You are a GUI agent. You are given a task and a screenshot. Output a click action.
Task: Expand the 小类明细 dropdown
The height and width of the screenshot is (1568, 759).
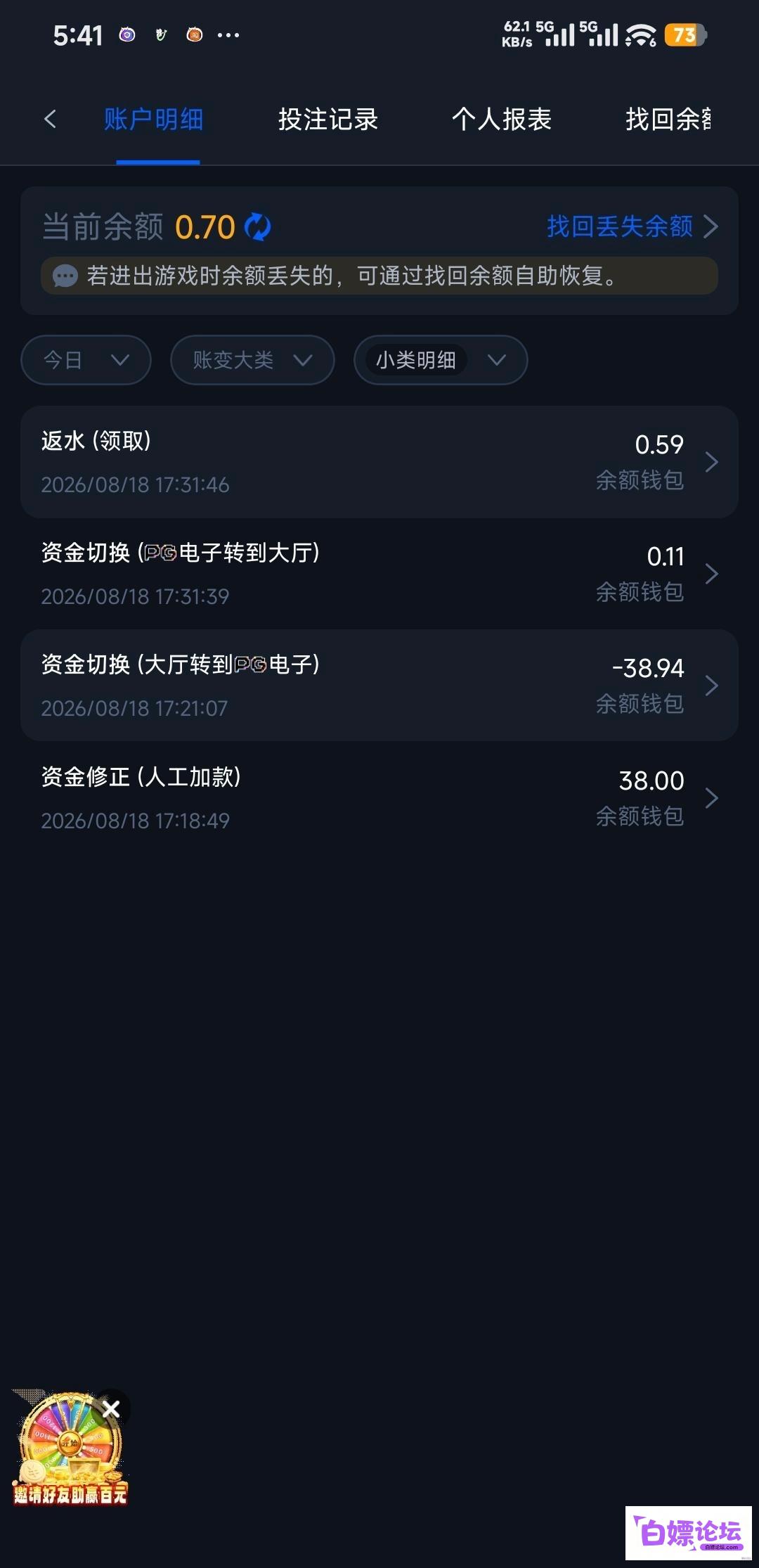tap(441, 360)
